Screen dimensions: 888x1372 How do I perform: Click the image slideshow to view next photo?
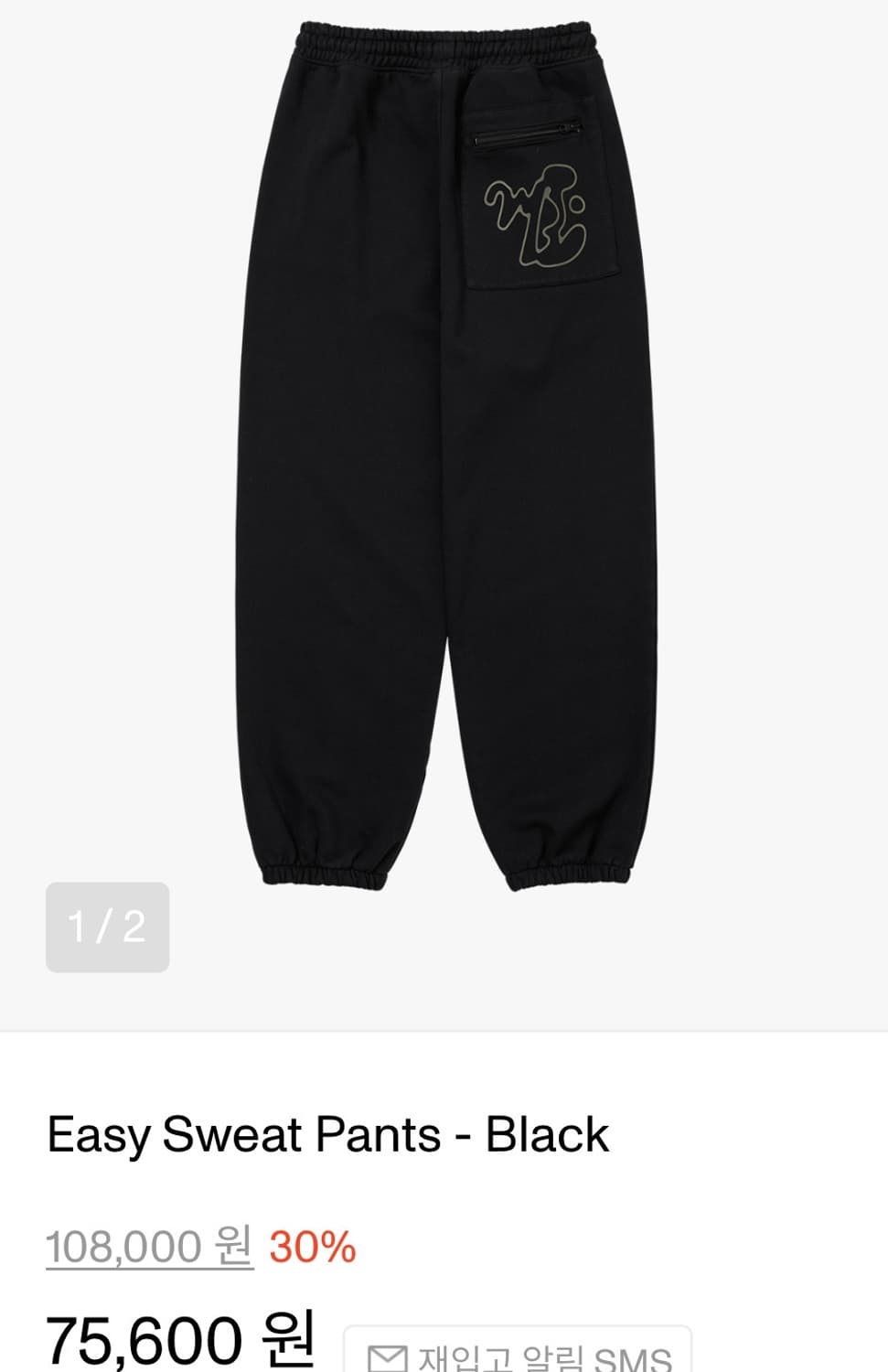[444, 503]
